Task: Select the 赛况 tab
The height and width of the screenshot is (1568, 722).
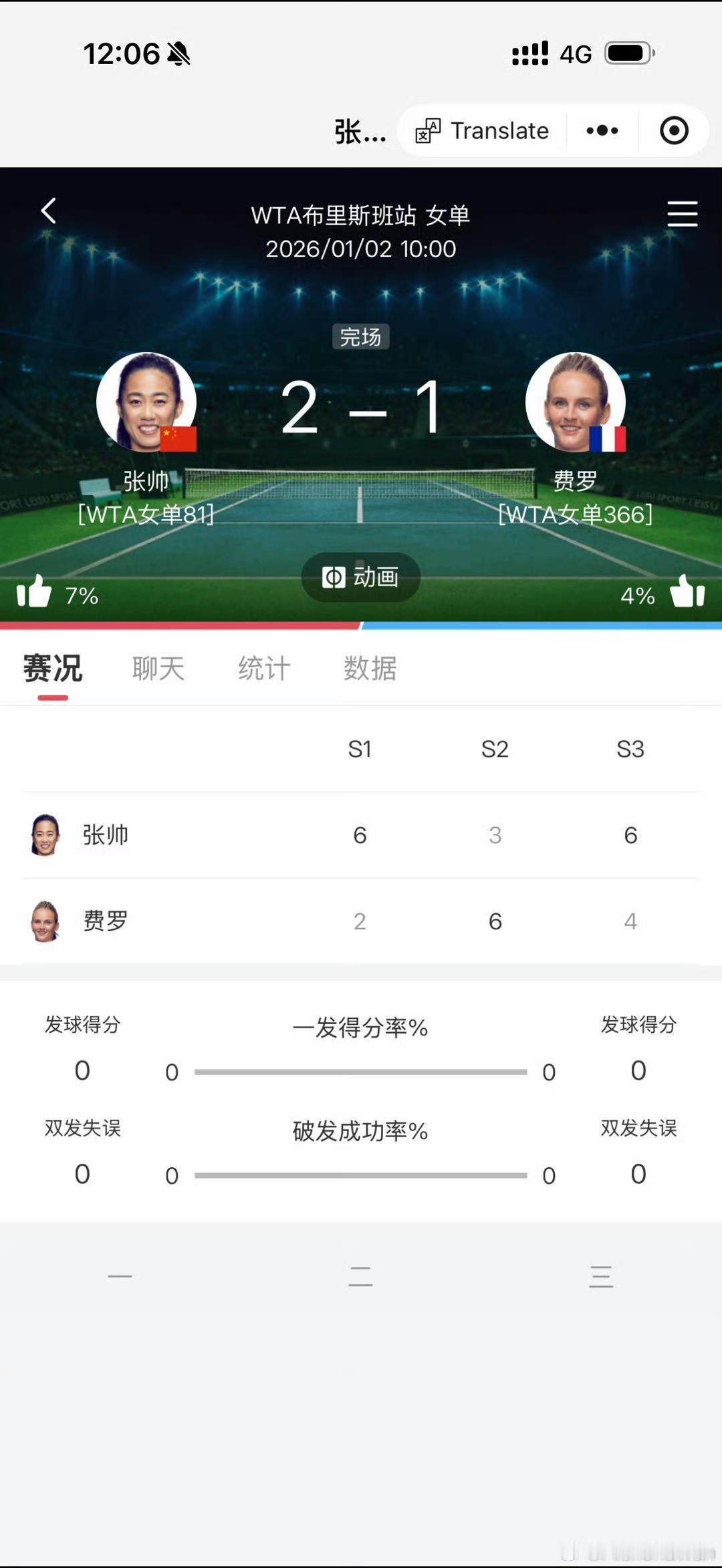Action: pyautogui.click(x=53, y=668)
